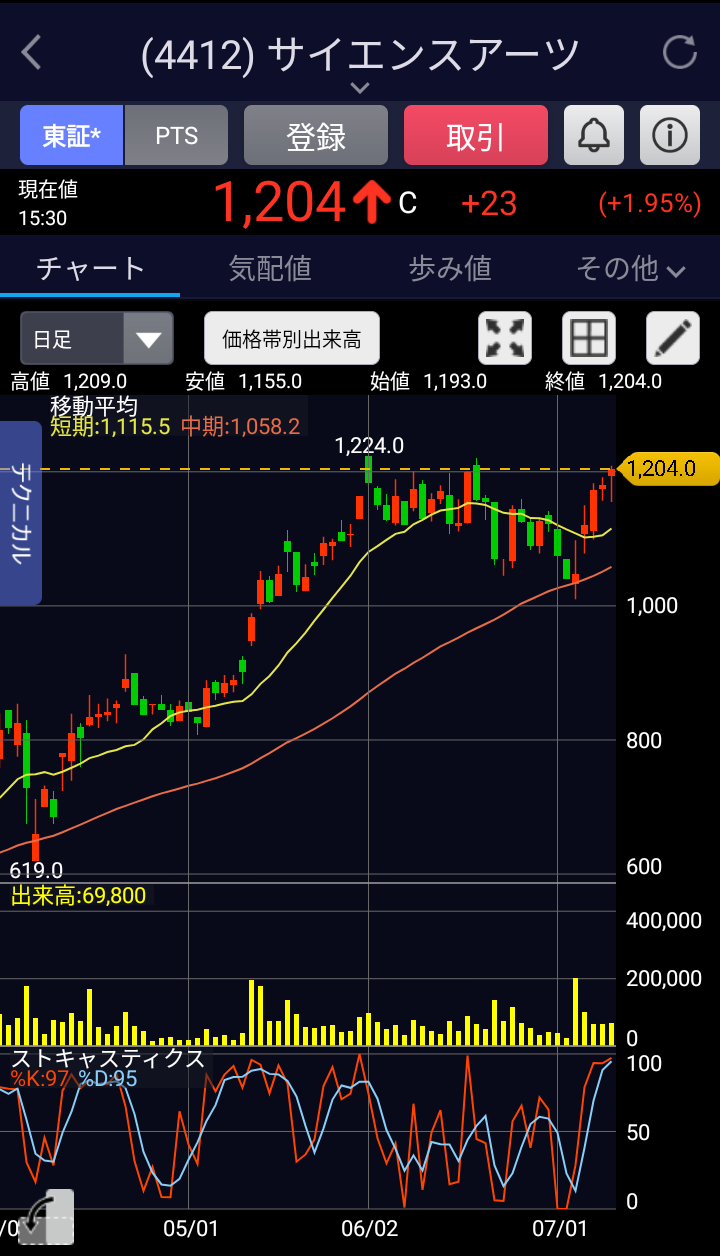The height and width of the screenshot is (1256, 720).
Task: Open the multi-chart grid layout
Action: (x=588, y=338)
